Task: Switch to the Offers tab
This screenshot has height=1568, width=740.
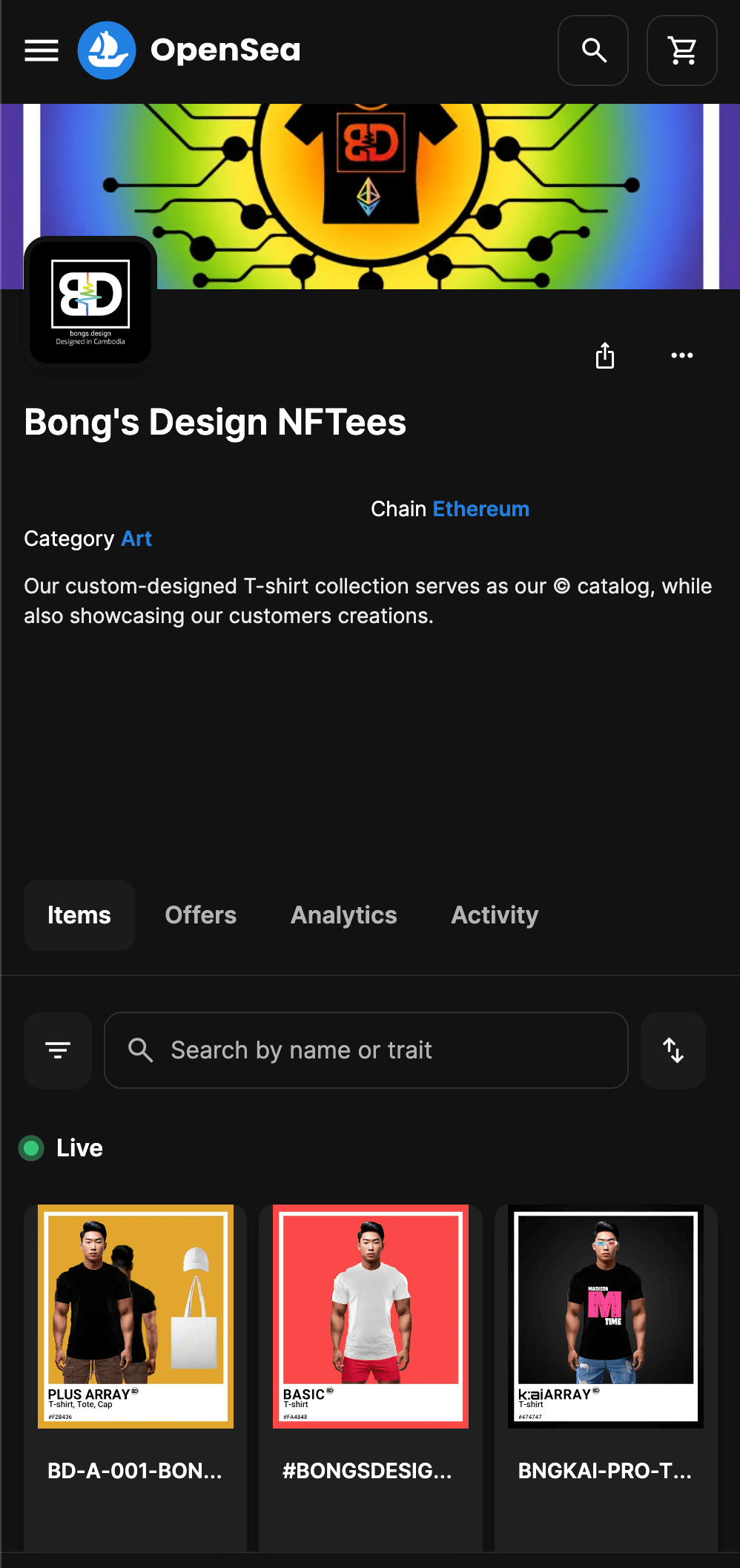Action: [x=200, y=915]
